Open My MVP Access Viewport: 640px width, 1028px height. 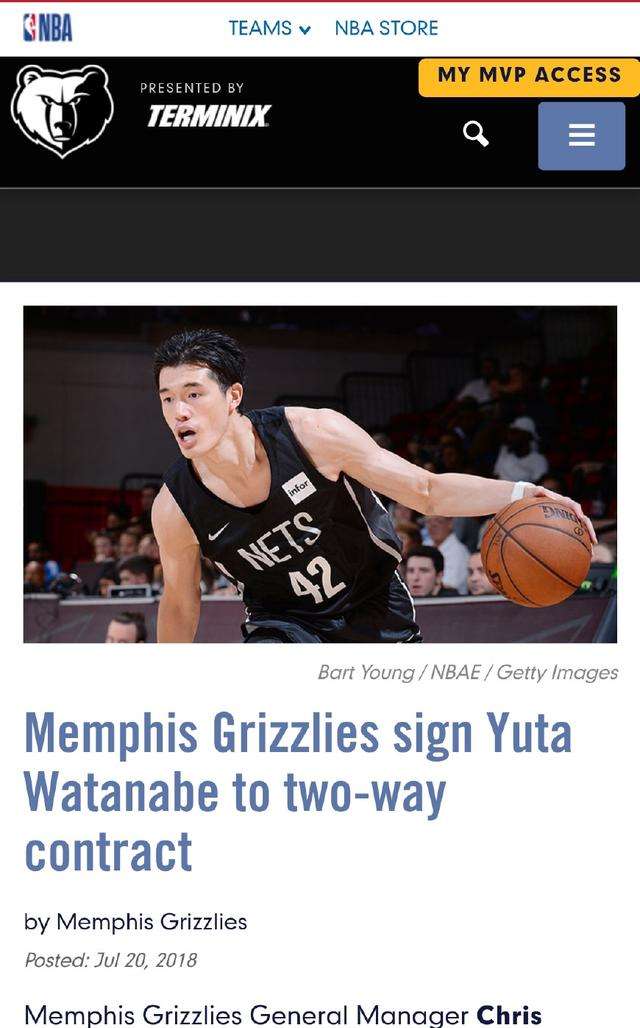coord(528,76)
